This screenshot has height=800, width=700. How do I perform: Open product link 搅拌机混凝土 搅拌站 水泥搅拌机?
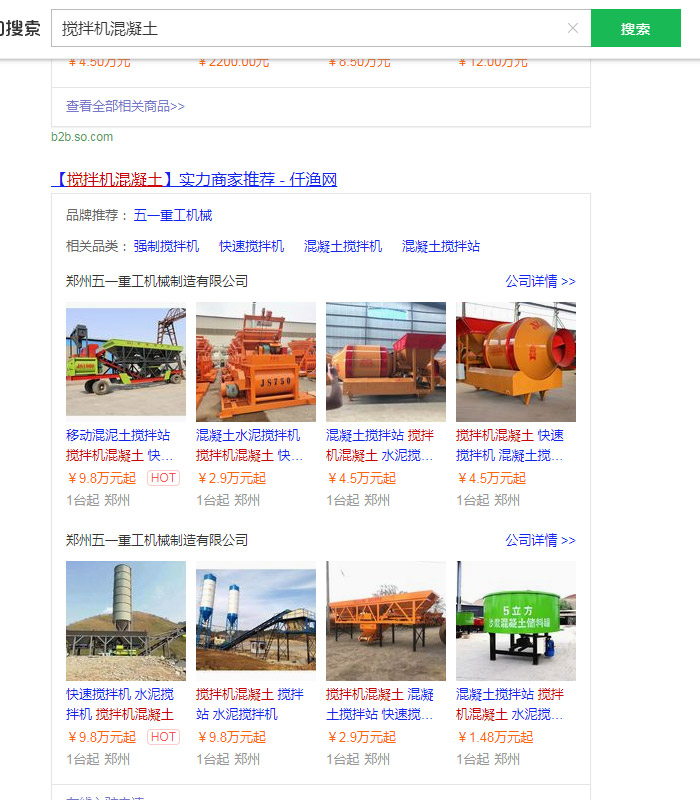(250, 704)
